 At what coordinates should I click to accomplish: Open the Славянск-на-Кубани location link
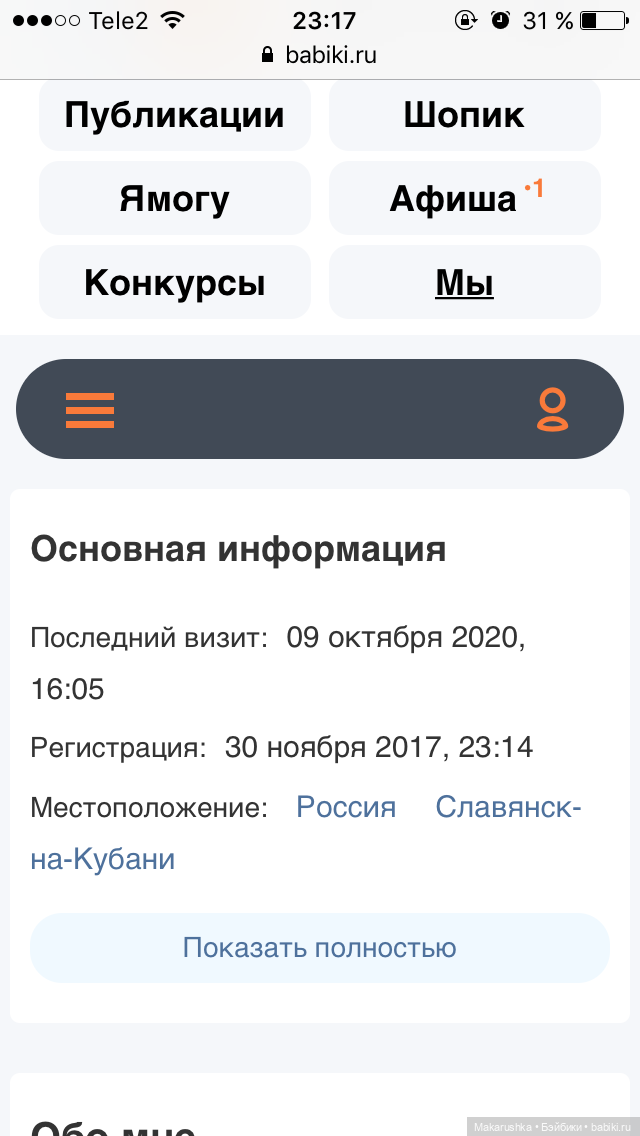pos(508,807)
